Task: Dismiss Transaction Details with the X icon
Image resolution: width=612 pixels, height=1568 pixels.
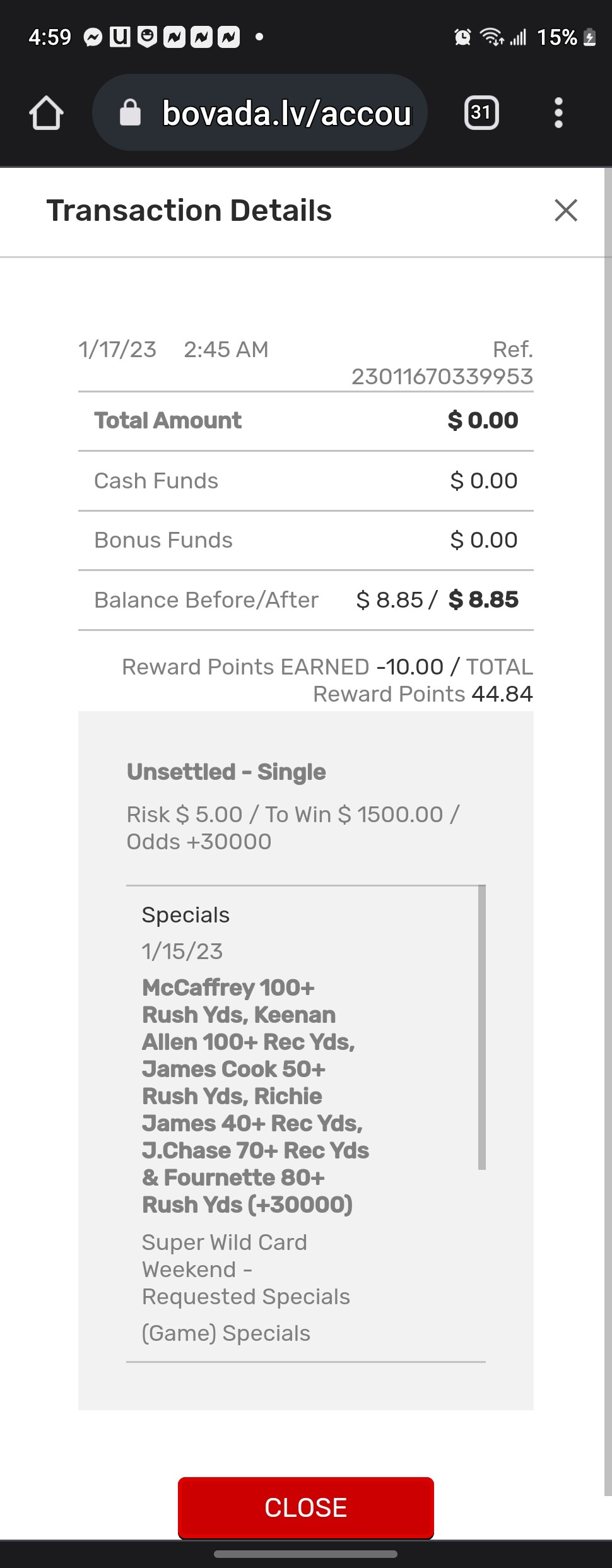Action: [565, 210]
